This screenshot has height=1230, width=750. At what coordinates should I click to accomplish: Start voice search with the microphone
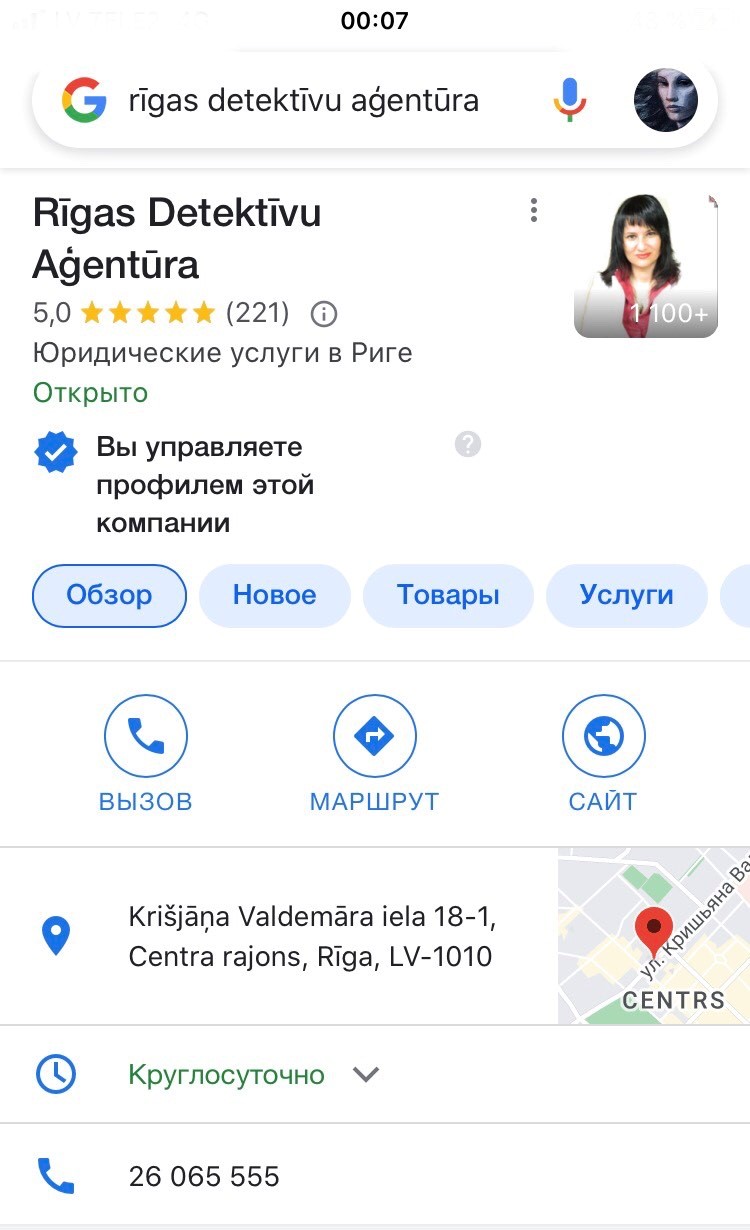569,100
